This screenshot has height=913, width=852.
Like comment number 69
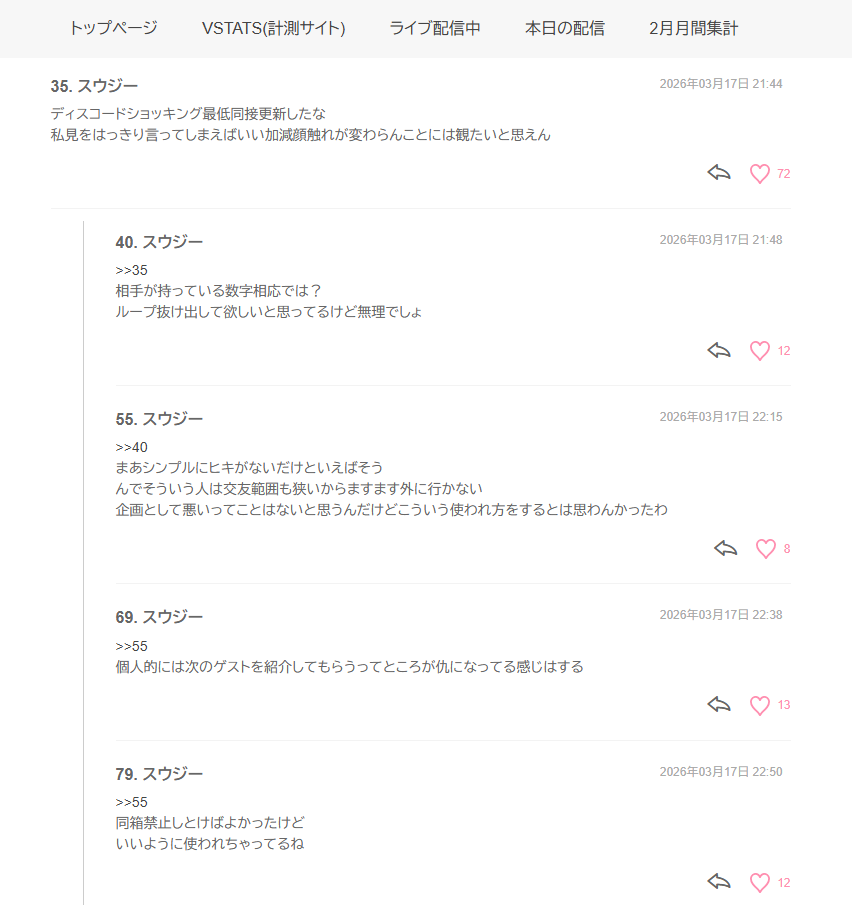coord(760,706)
